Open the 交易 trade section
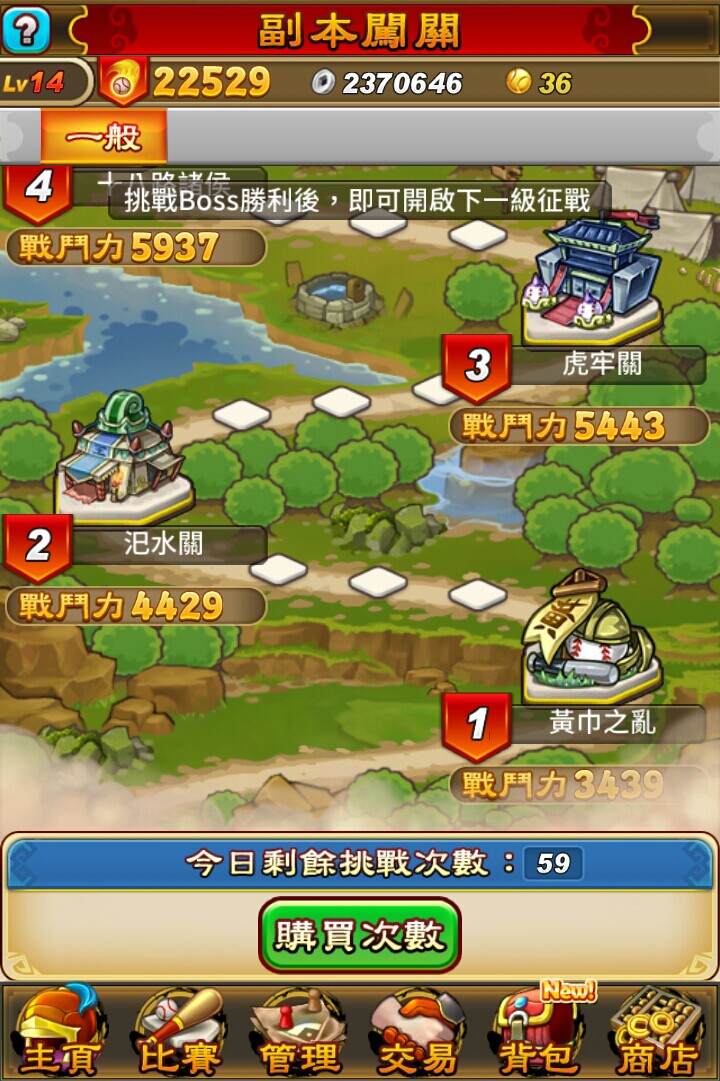 [418, 1032]
